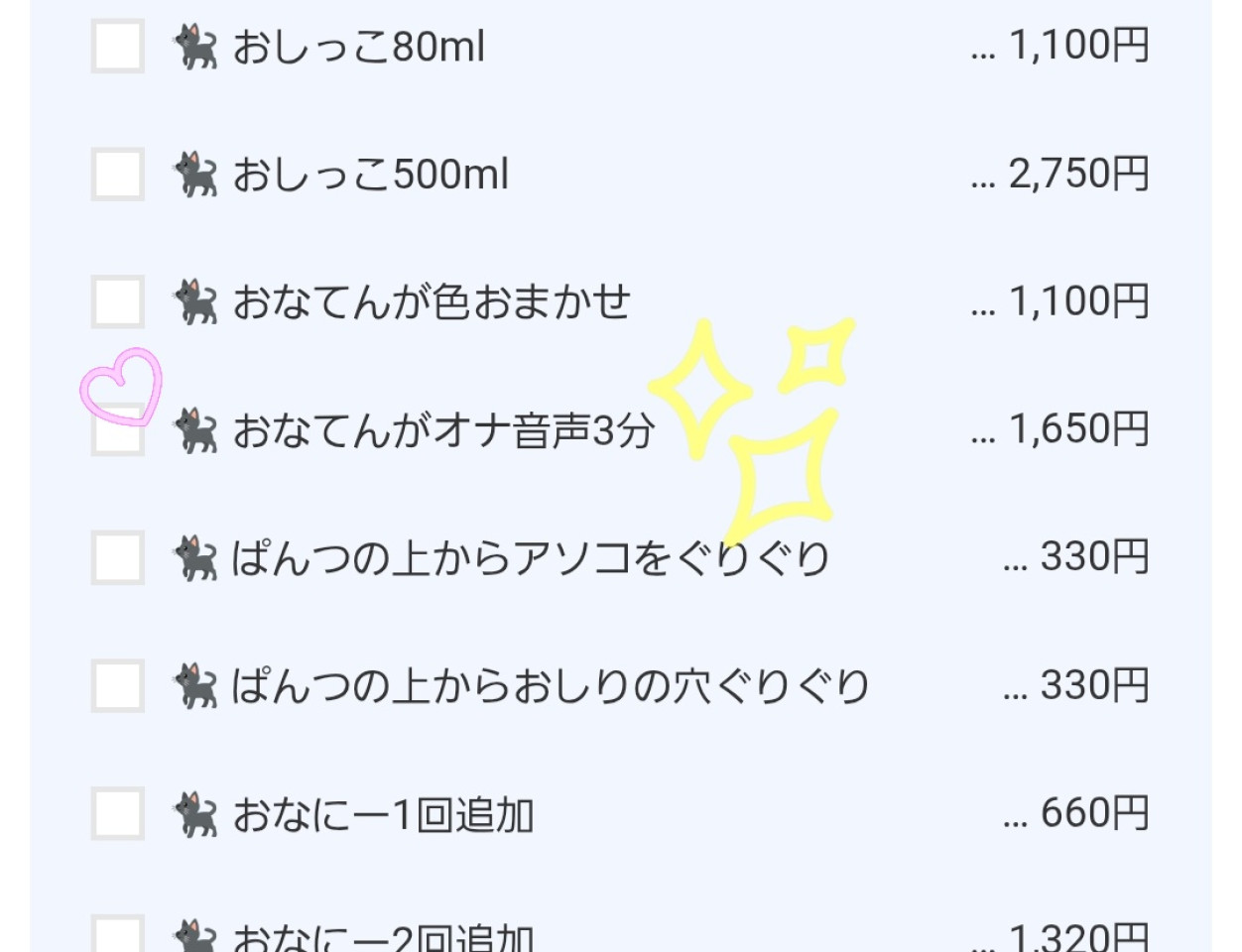
Task: Check the おしっこ80ml option box
Action: pyautogui.click(x=118, y=47)
